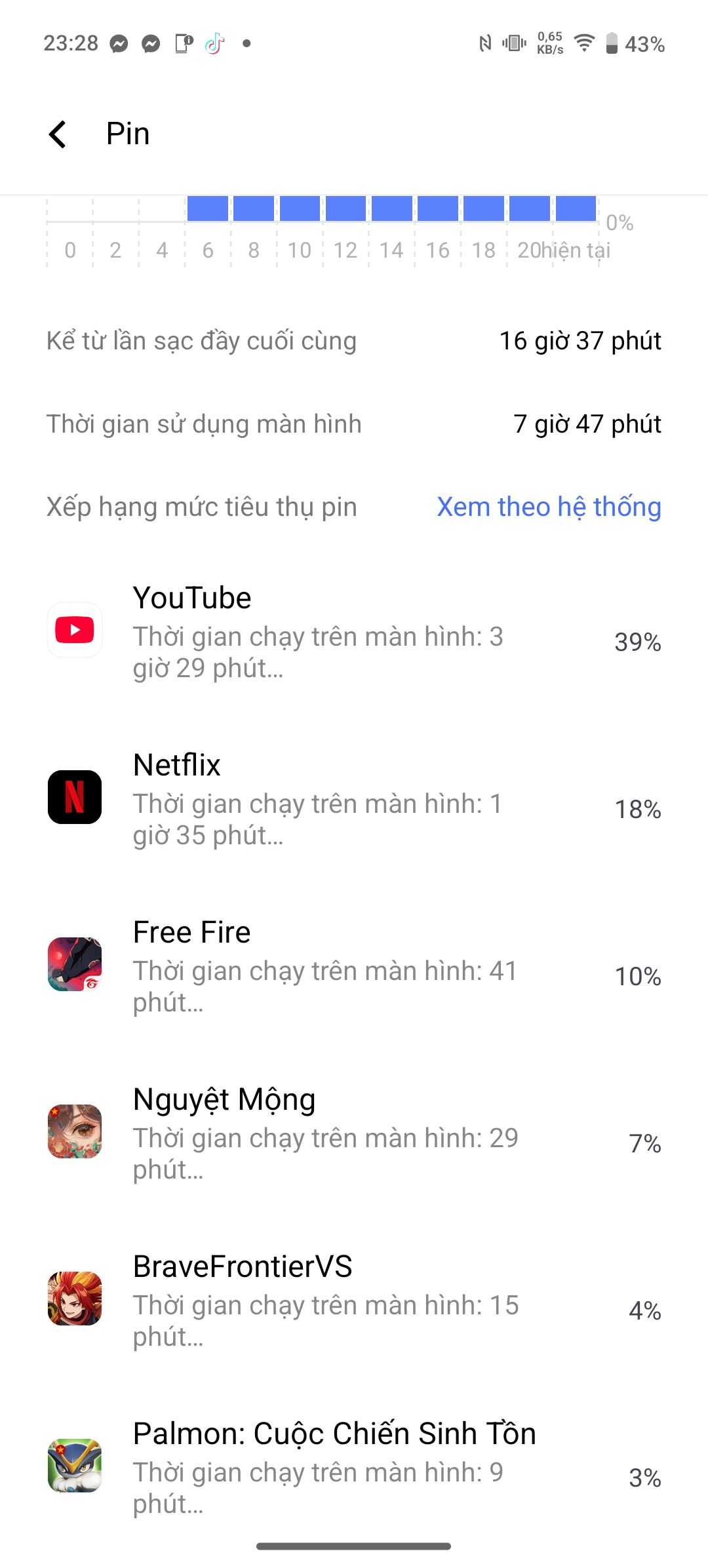708x1568 pixels.
Task: Tap the Palmon: Cuộc Chiến Sinh Tồn row
Action: pos(354,1467)
